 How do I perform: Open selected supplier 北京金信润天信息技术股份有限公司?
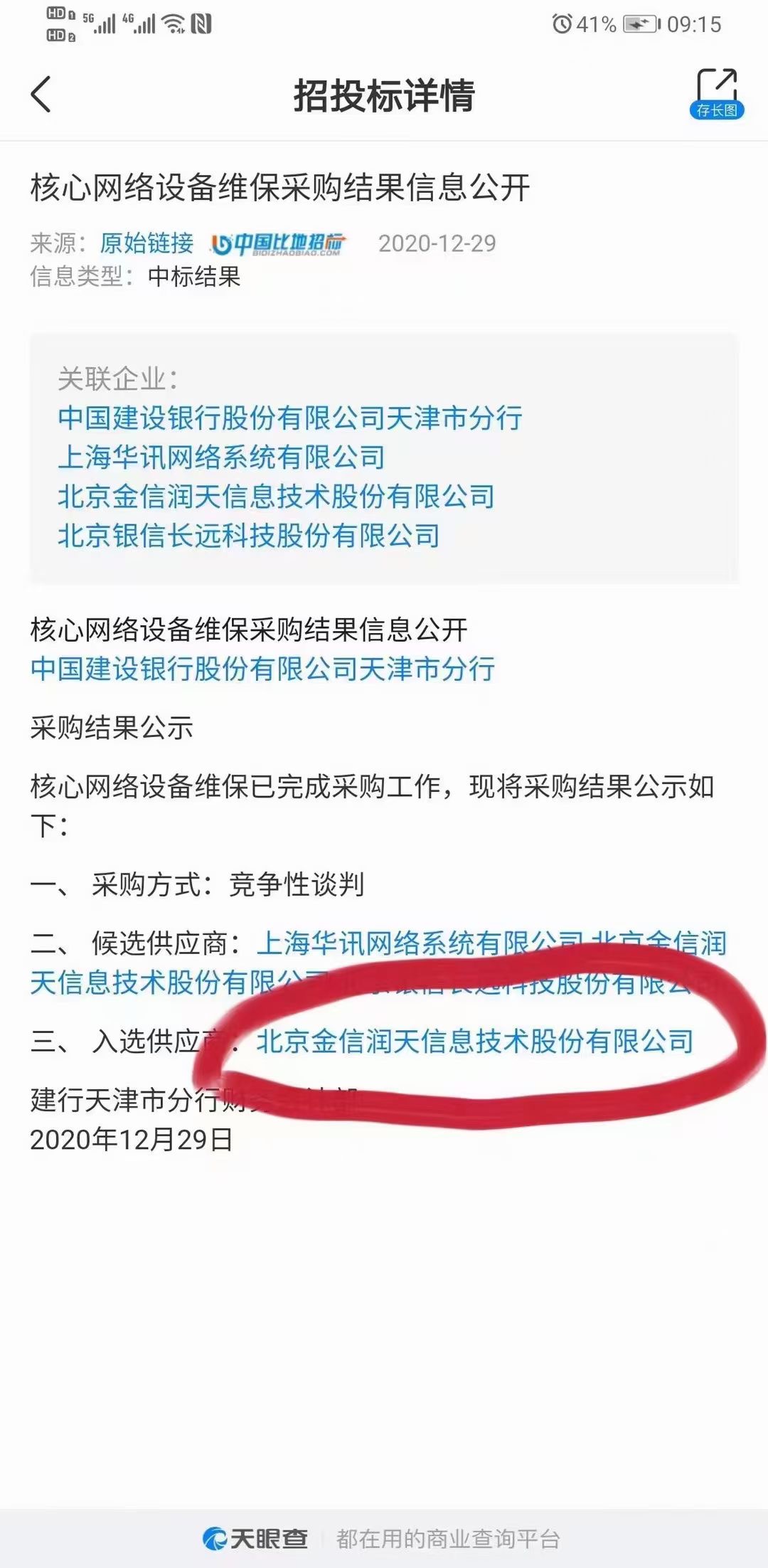[474, 1042]
